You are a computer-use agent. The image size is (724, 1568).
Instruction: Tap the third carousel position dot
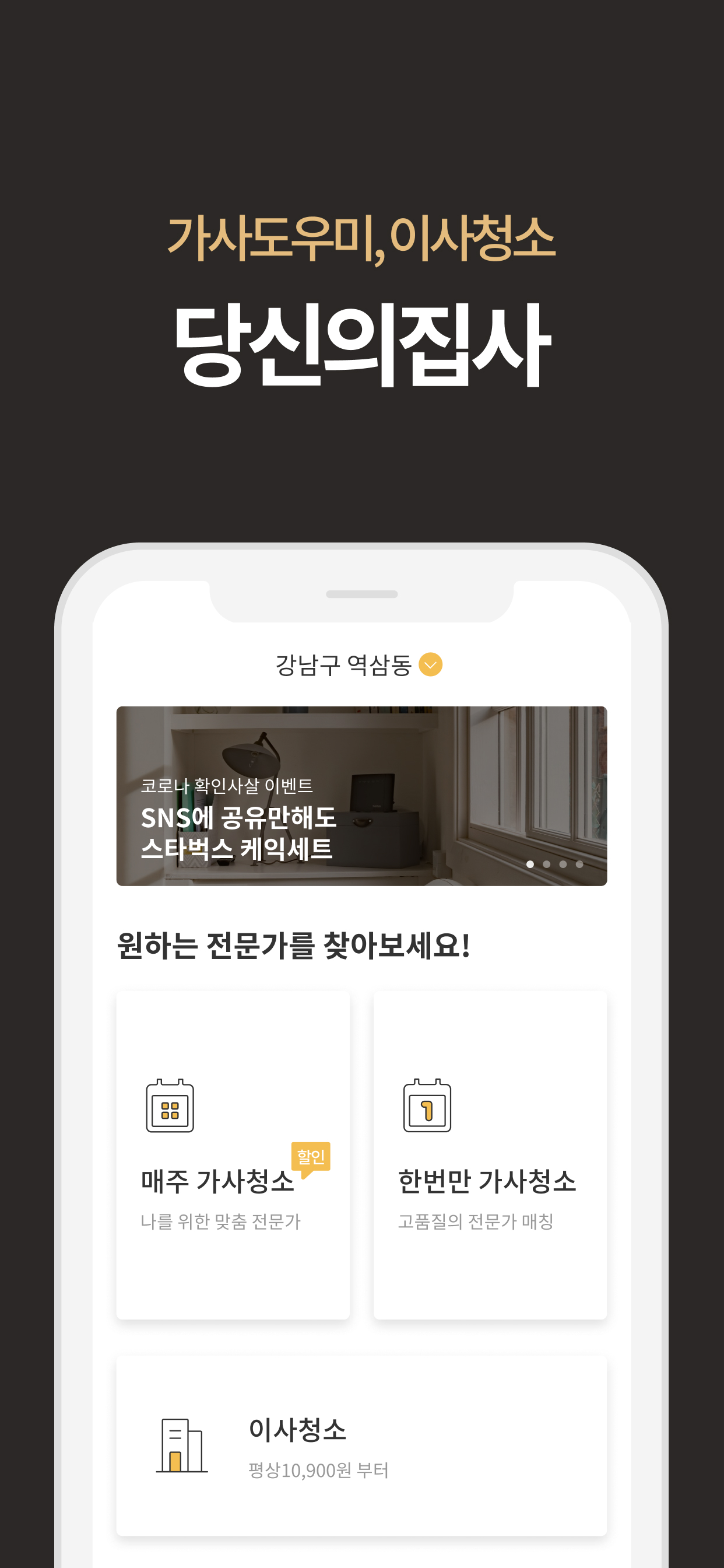(x=563, y=863)
